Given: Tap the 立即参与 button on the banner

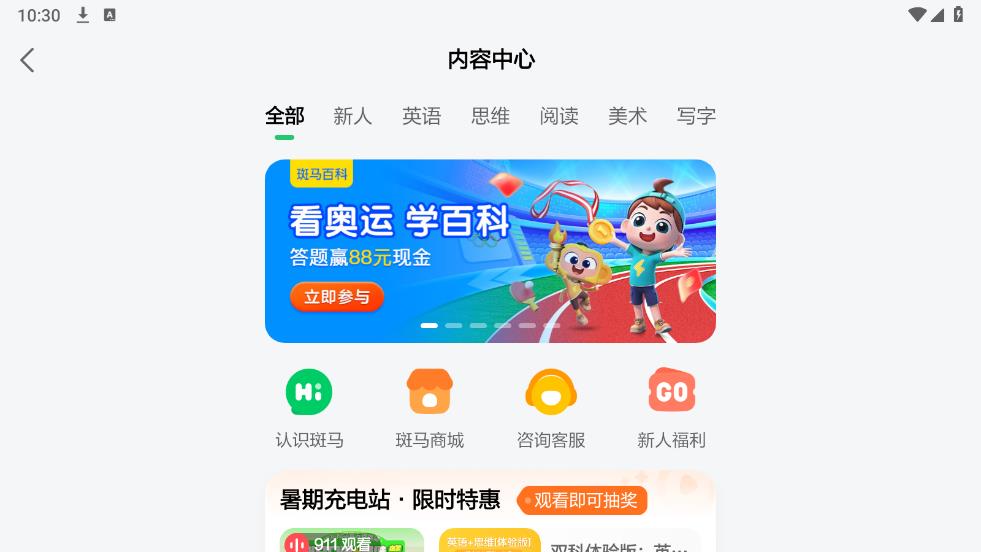Looking at the screenshot, I should [x=337, y=297].
